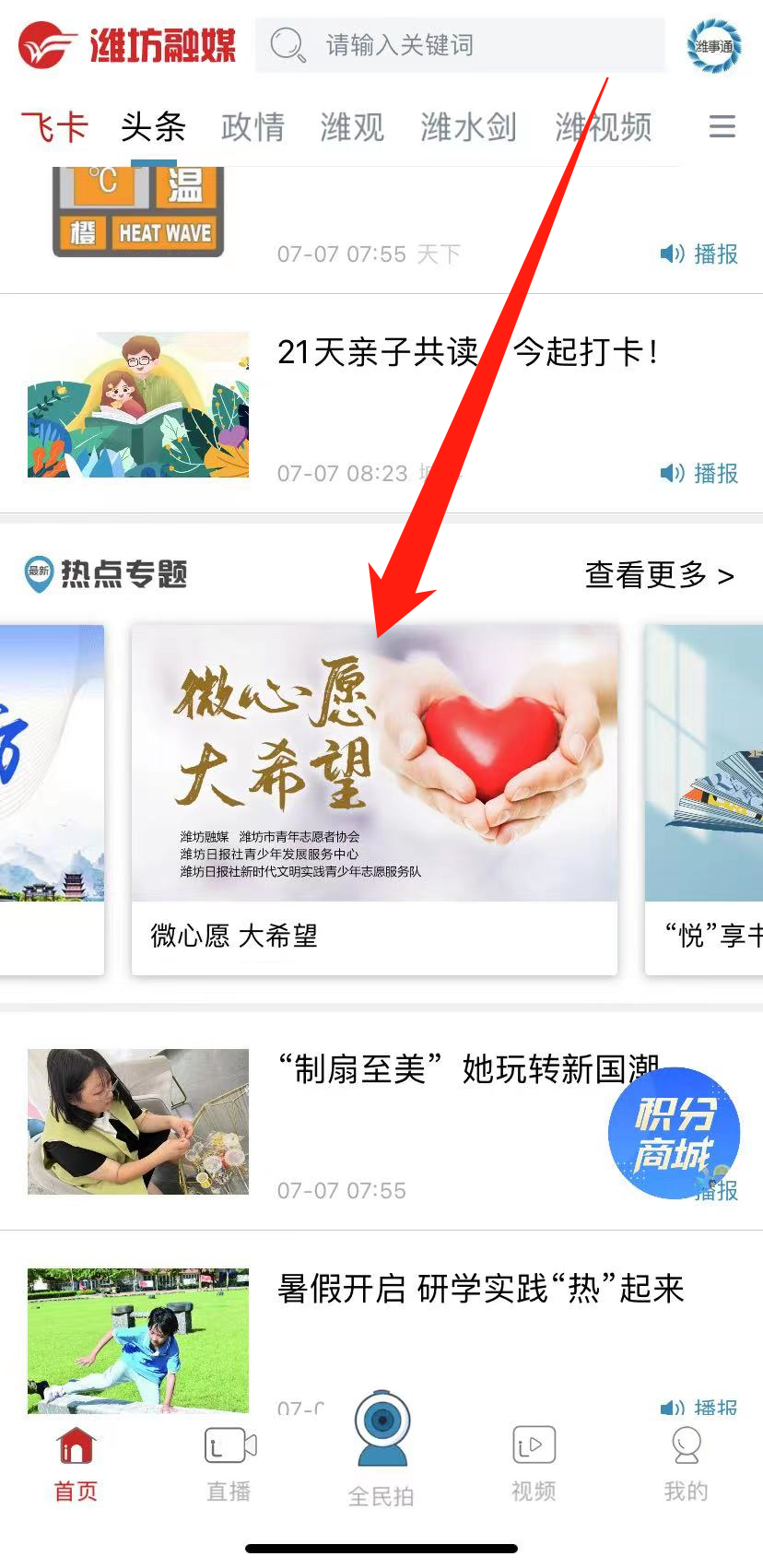Open the channel menu hamburger icon
Viewport: 763px width, 1568px height.
(722, 126)
